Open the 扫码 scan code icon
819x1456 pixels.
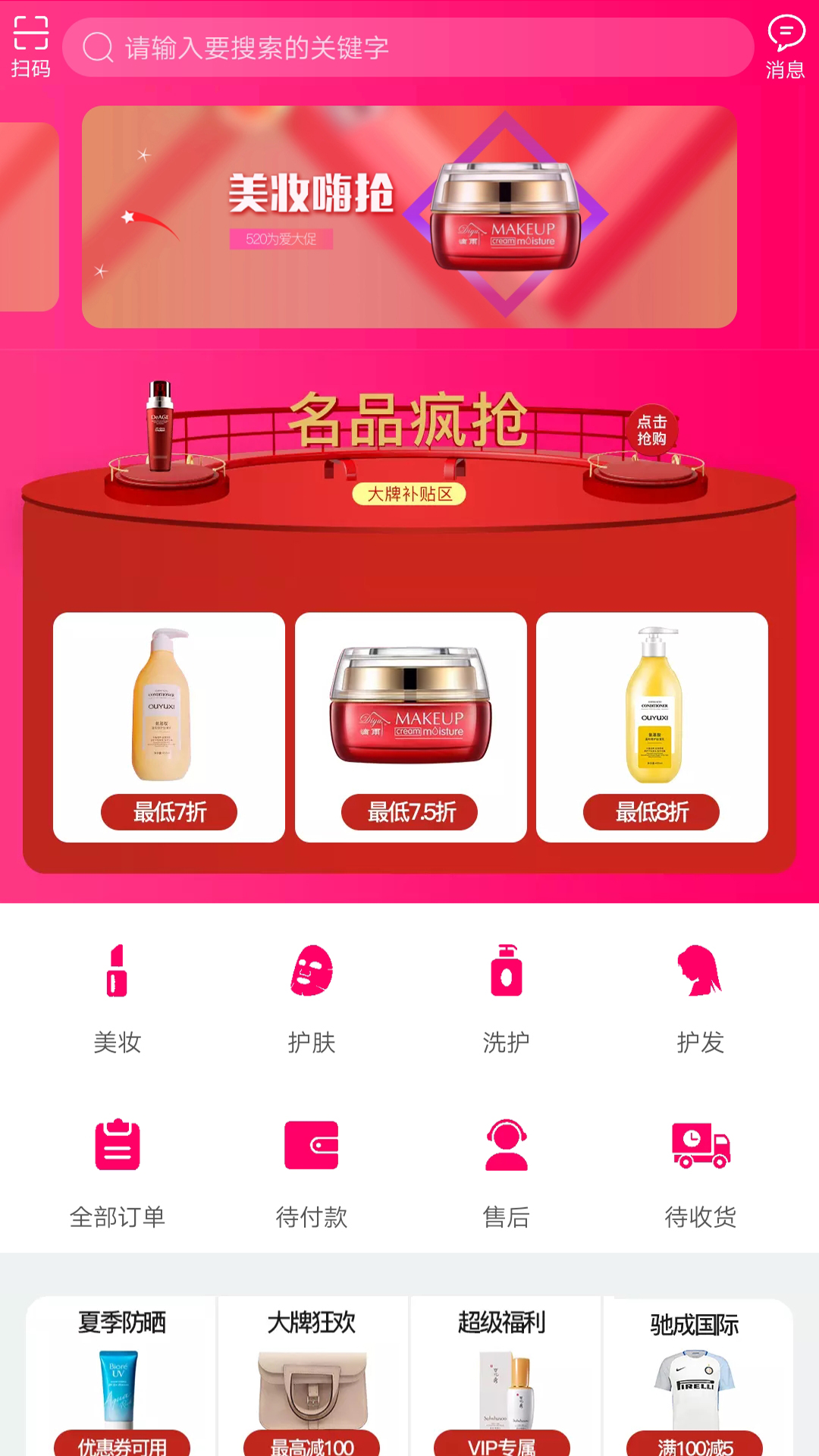tap(30, 47)
